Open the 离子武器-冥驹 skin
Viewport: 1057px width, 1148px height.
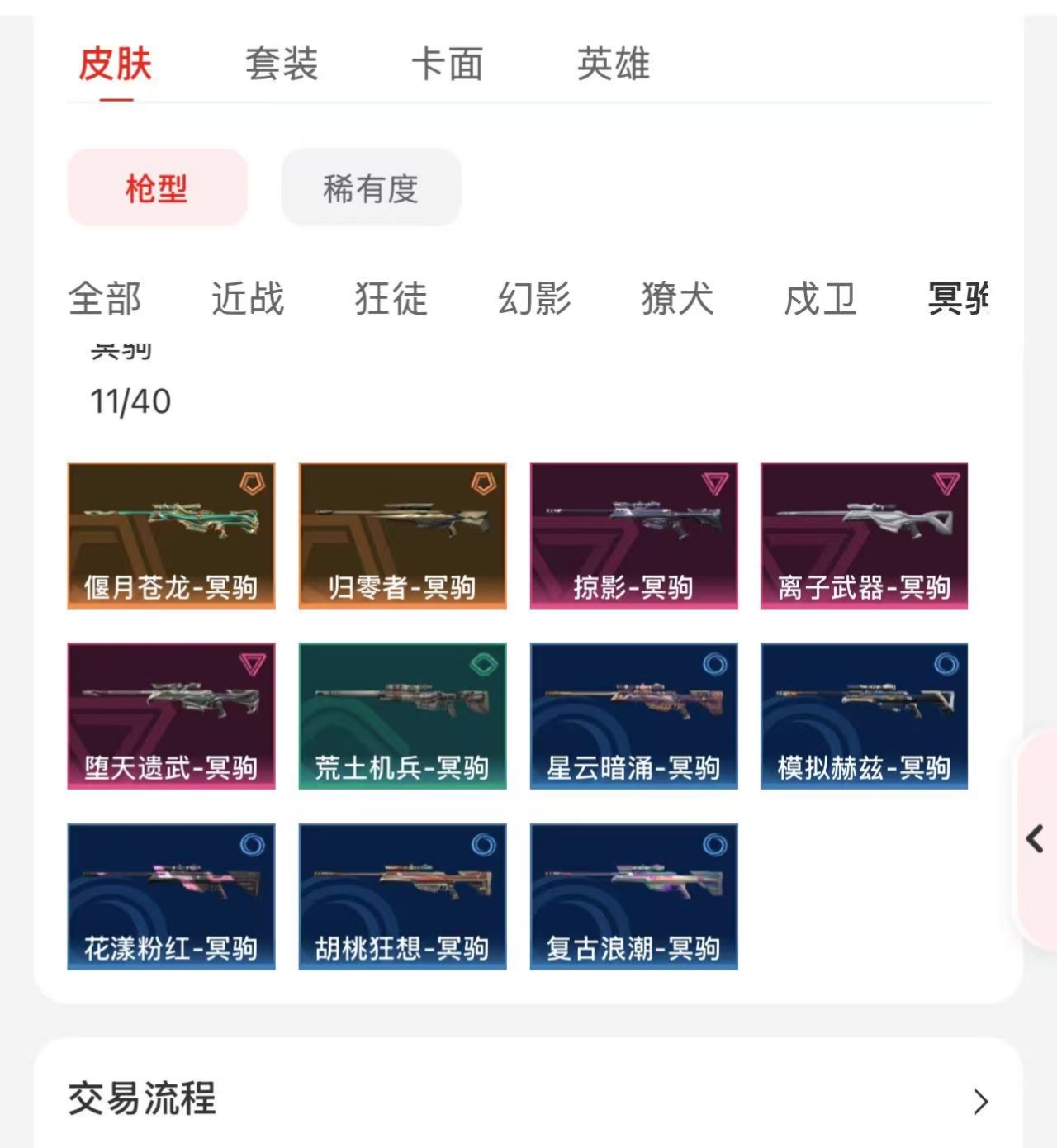click(864, 535)
